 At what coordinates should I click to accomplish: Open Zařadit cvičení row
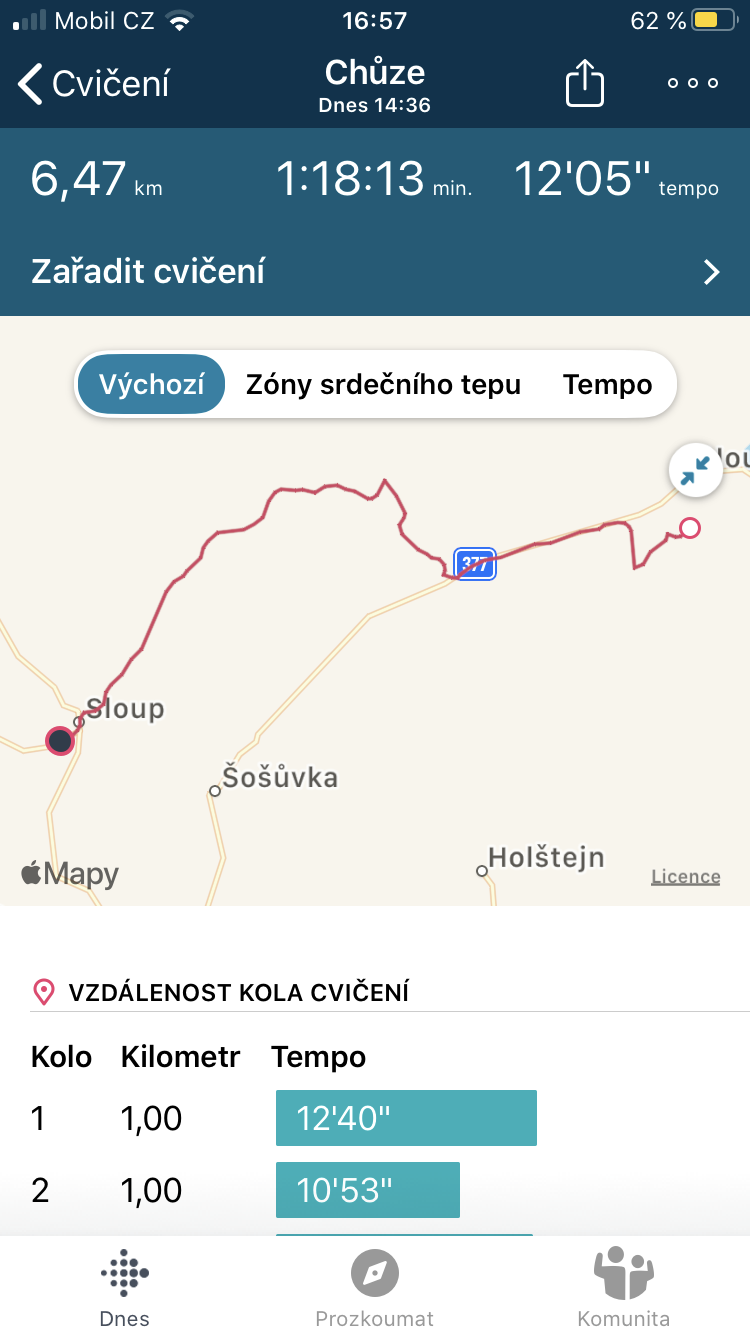coord(375,271)
